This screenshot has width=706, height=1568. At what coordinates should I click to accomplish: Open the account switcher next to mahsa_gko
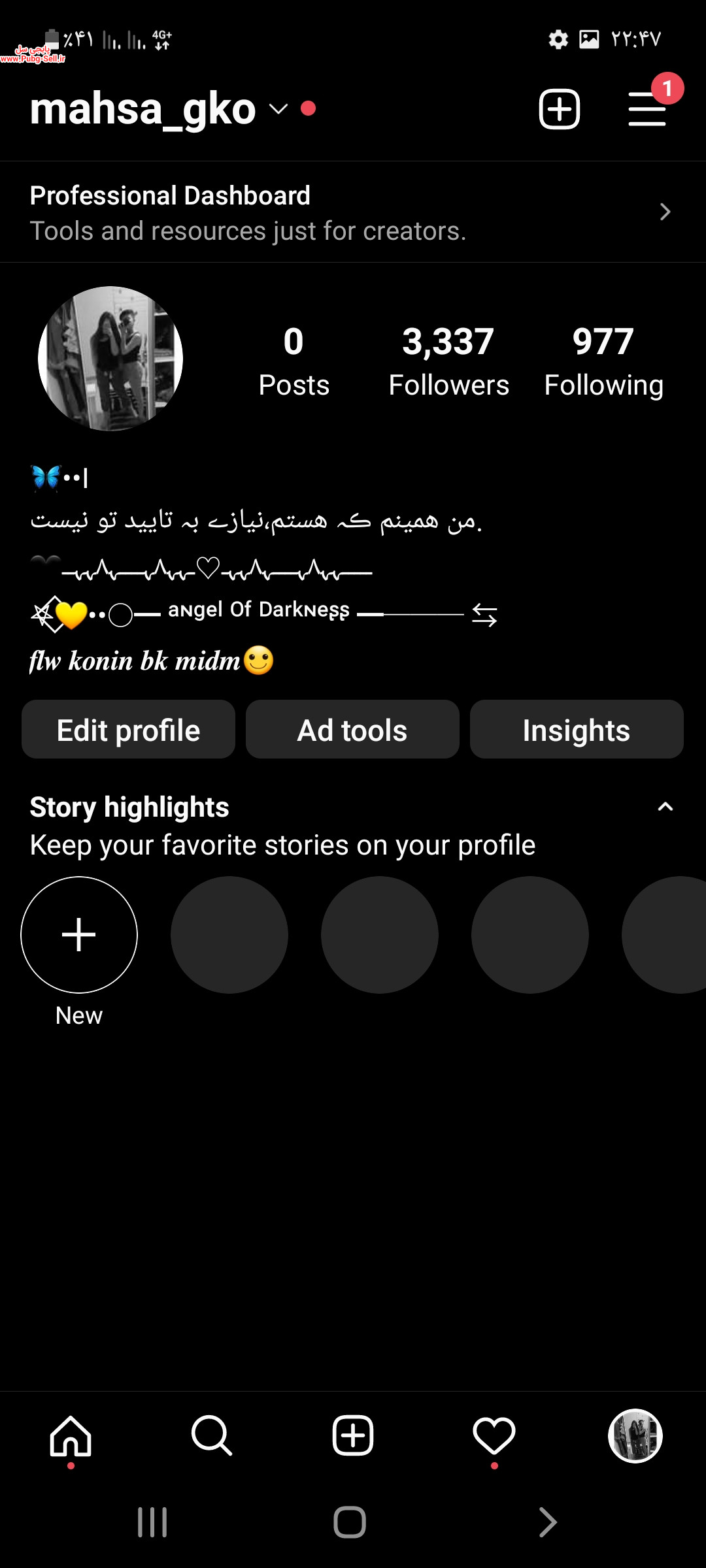click(278, 109)
